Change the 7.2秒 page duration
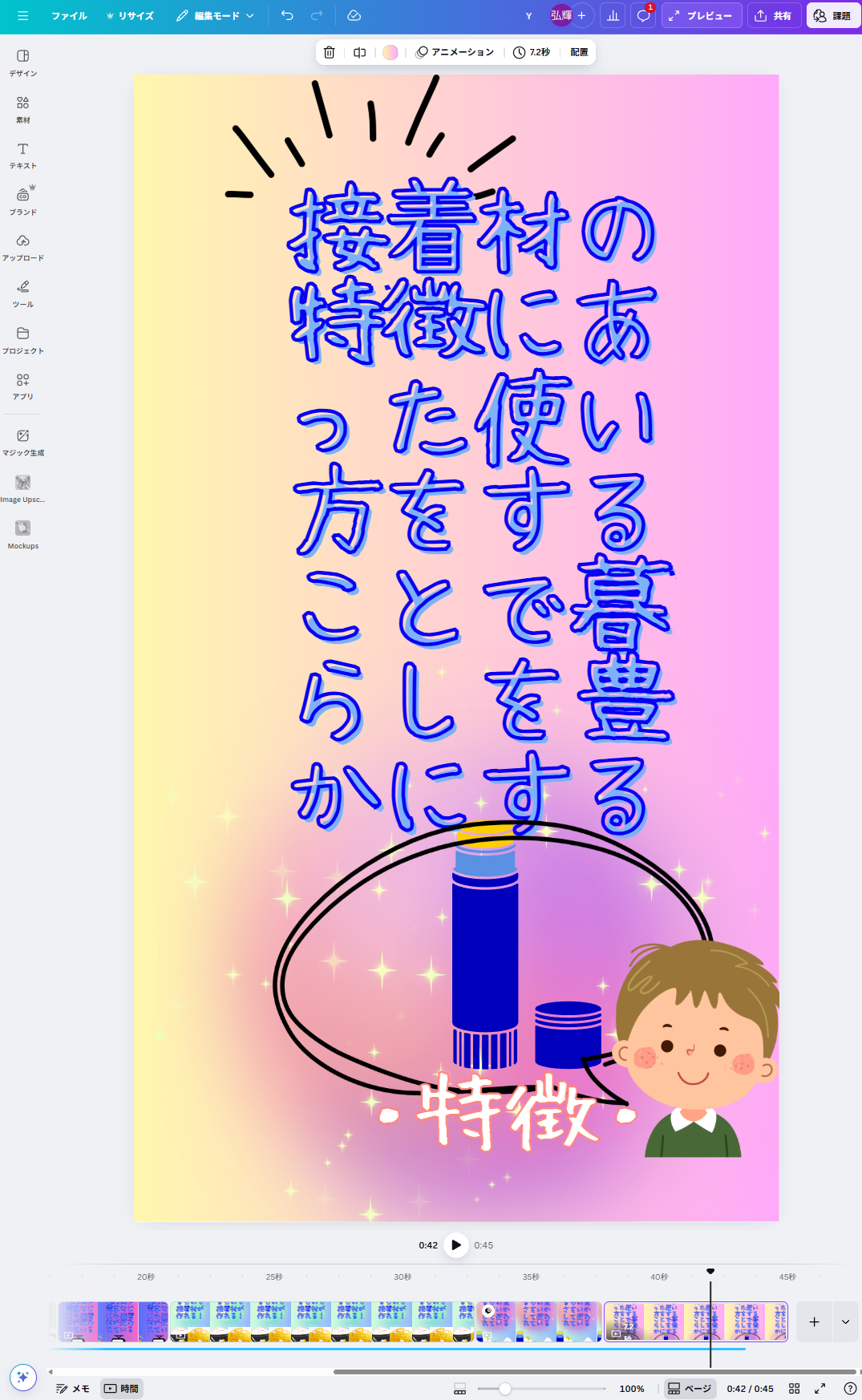The image size is (862, 1400). (x=532, y=52)
